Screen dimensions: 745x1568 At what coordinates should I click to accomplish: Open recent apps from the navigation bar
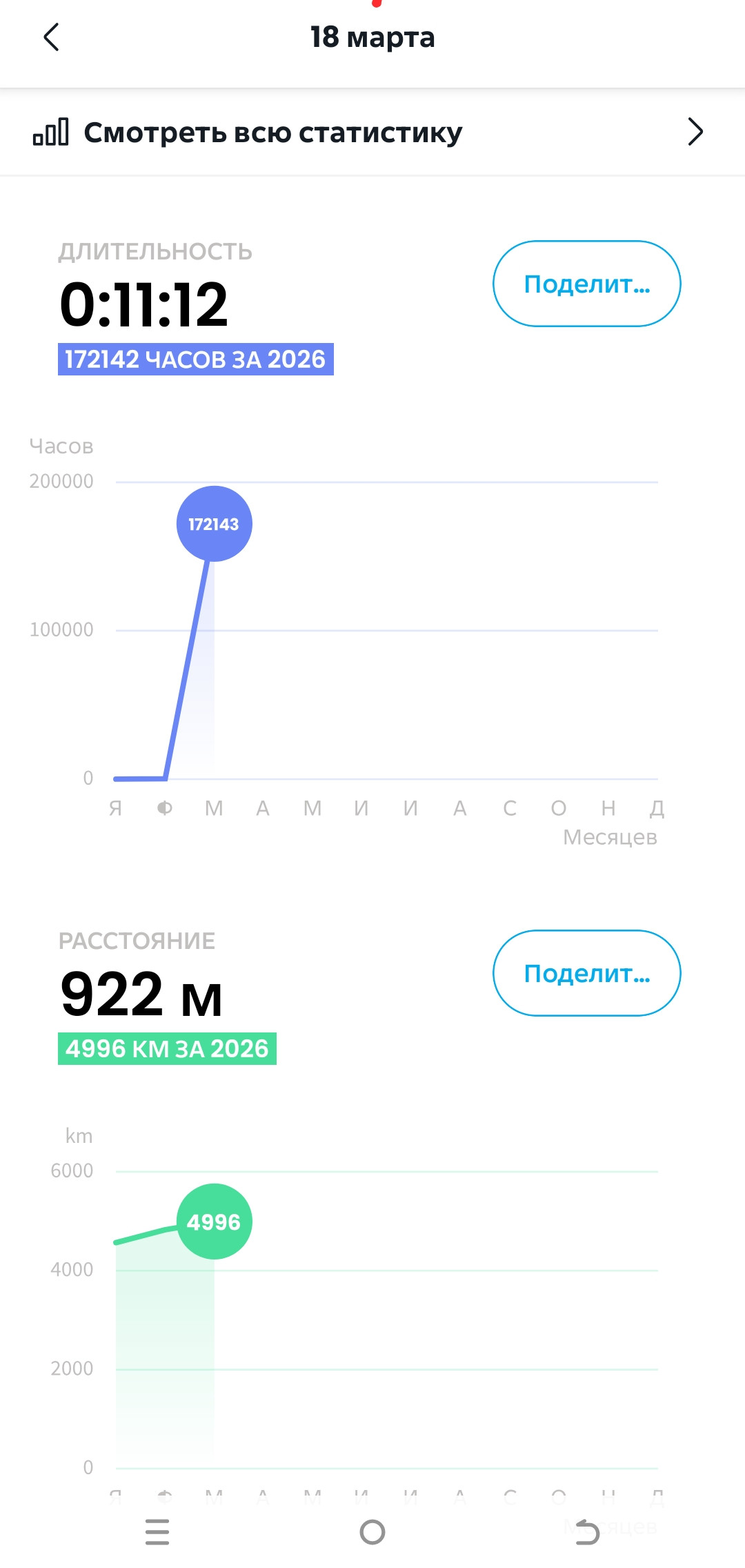[157, 1532]
